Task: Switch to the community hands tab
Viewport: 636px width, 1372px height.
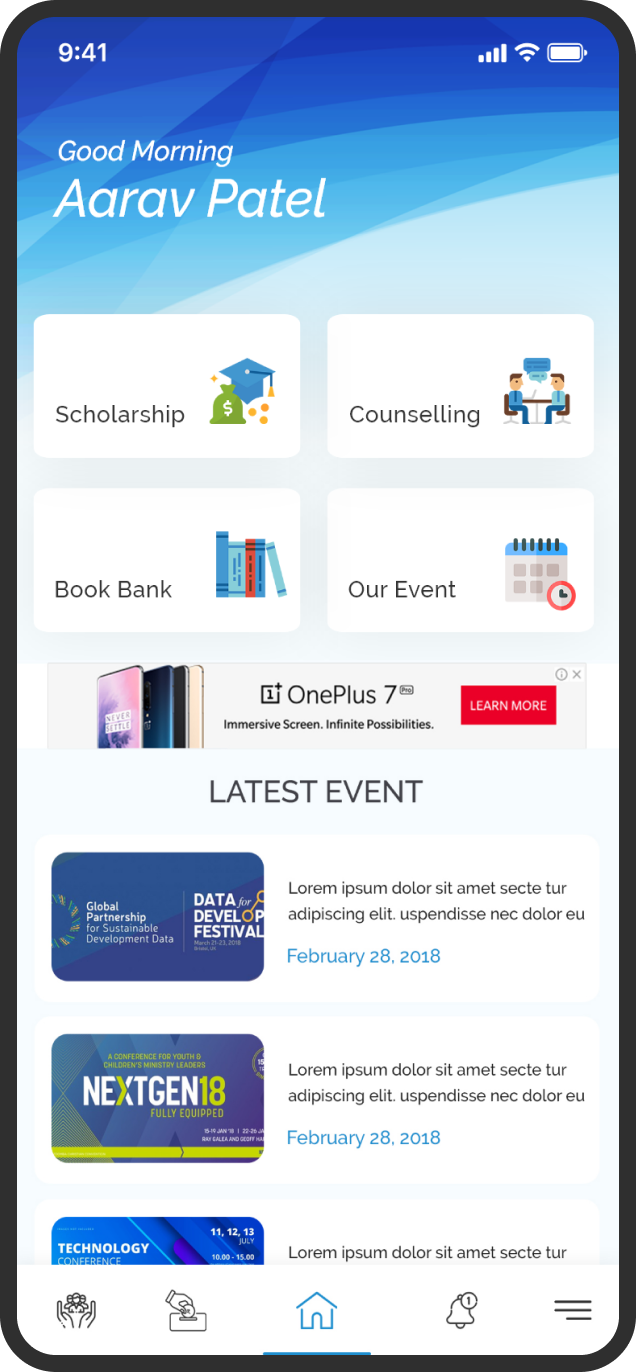Action: pyautogui.click(x=76, y=1310)
